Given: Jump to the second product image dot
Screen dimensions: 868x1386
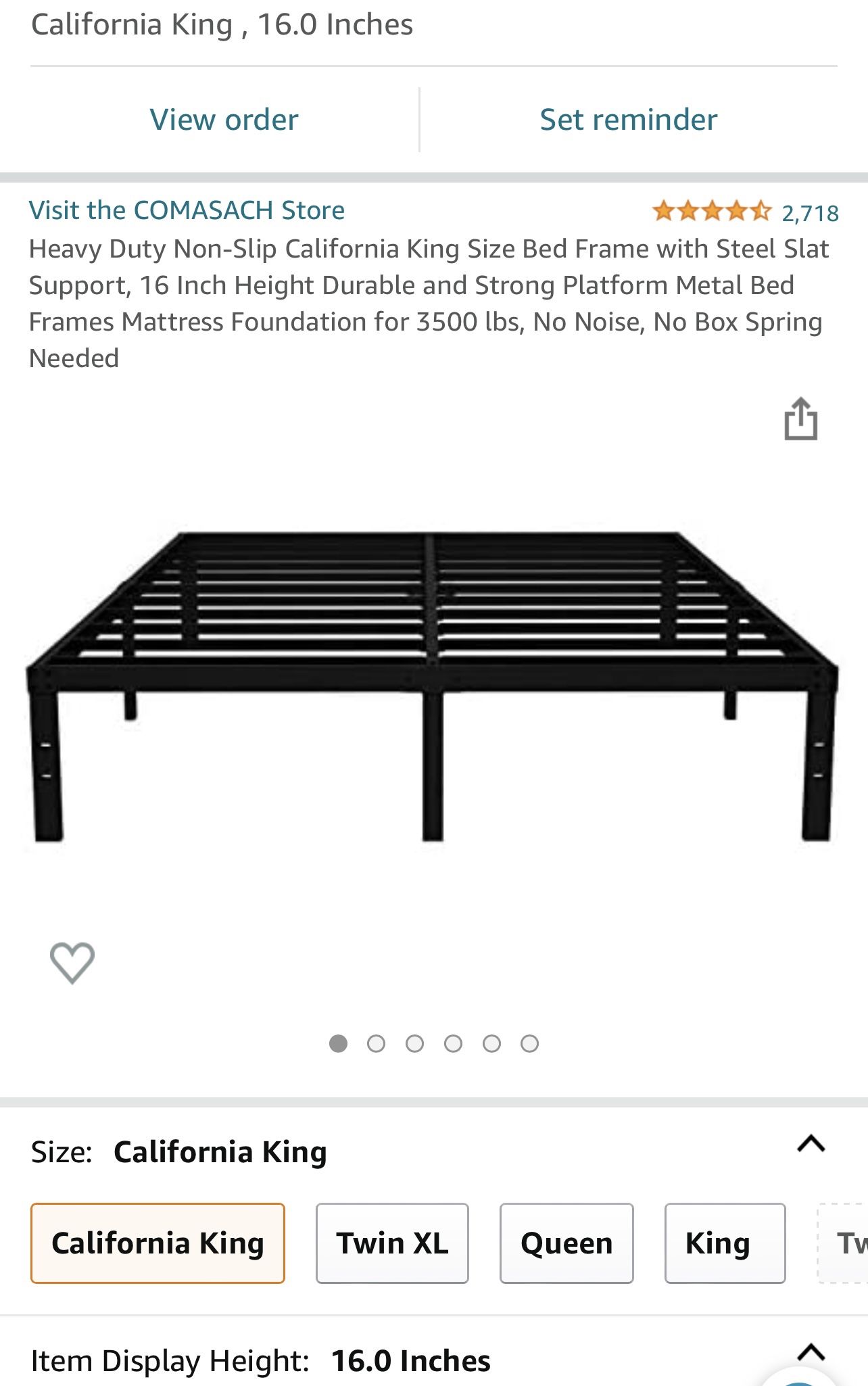Looking at the screenshot, I should (377, 1044).
